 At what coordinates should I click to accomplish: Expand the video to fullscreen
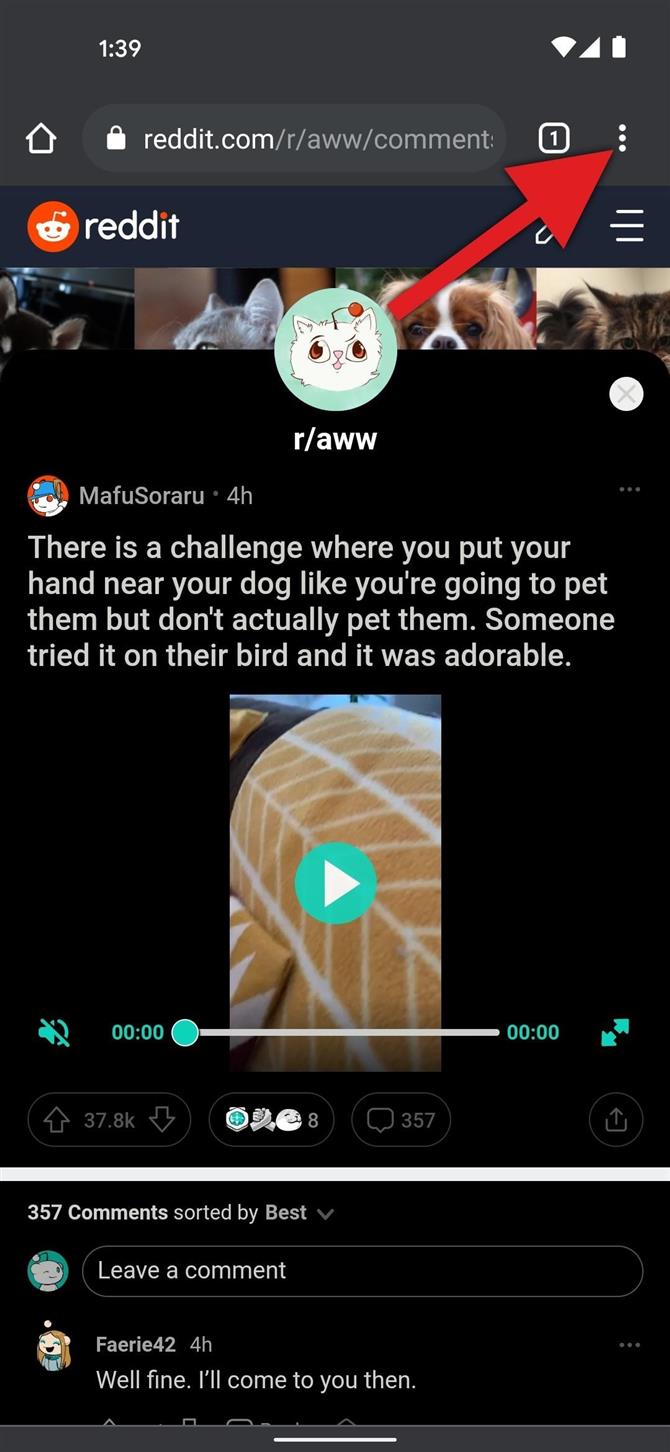click(x=615, y=1032)
